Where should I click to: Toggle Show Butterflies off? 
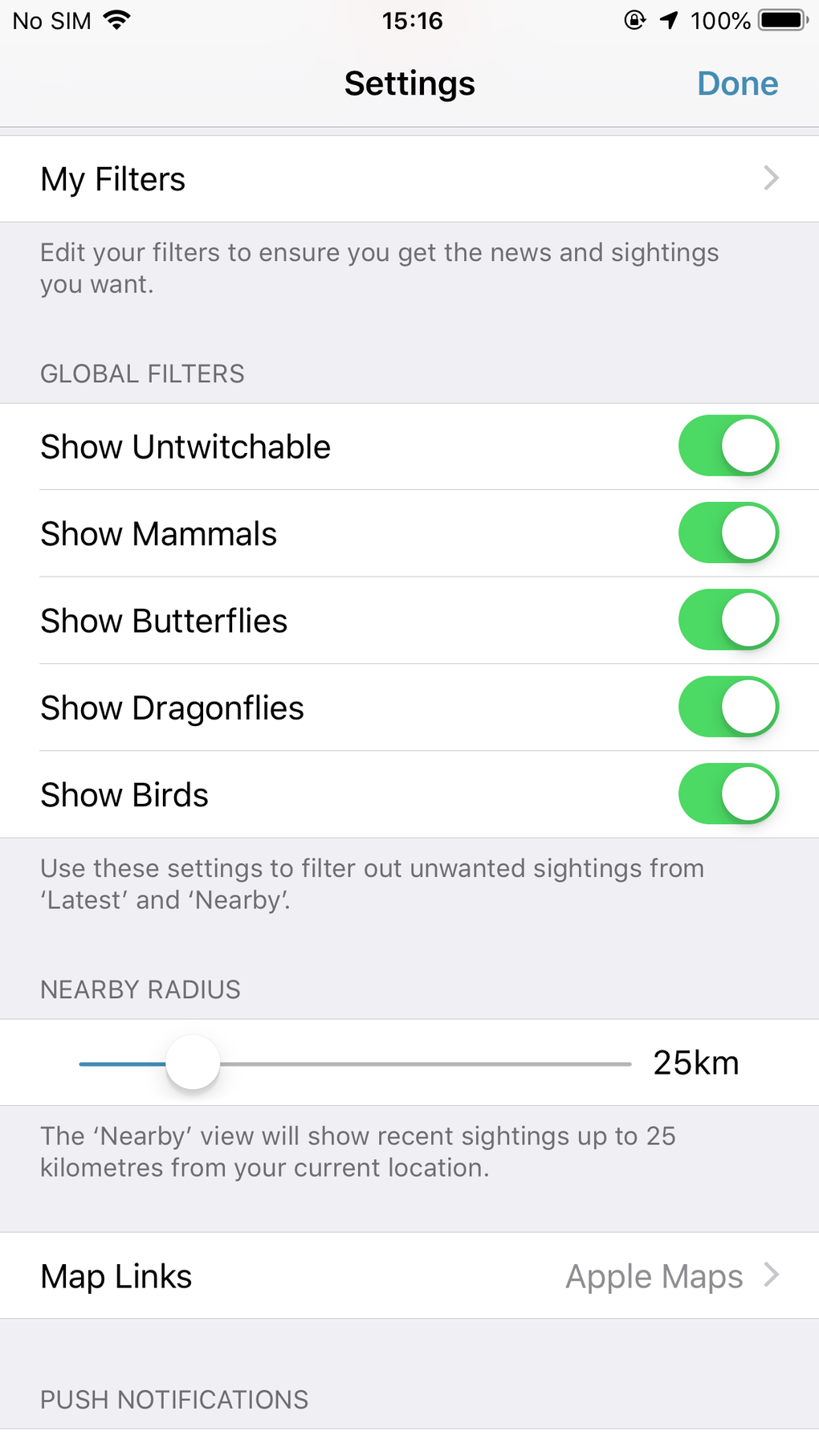tap(728, 620)
